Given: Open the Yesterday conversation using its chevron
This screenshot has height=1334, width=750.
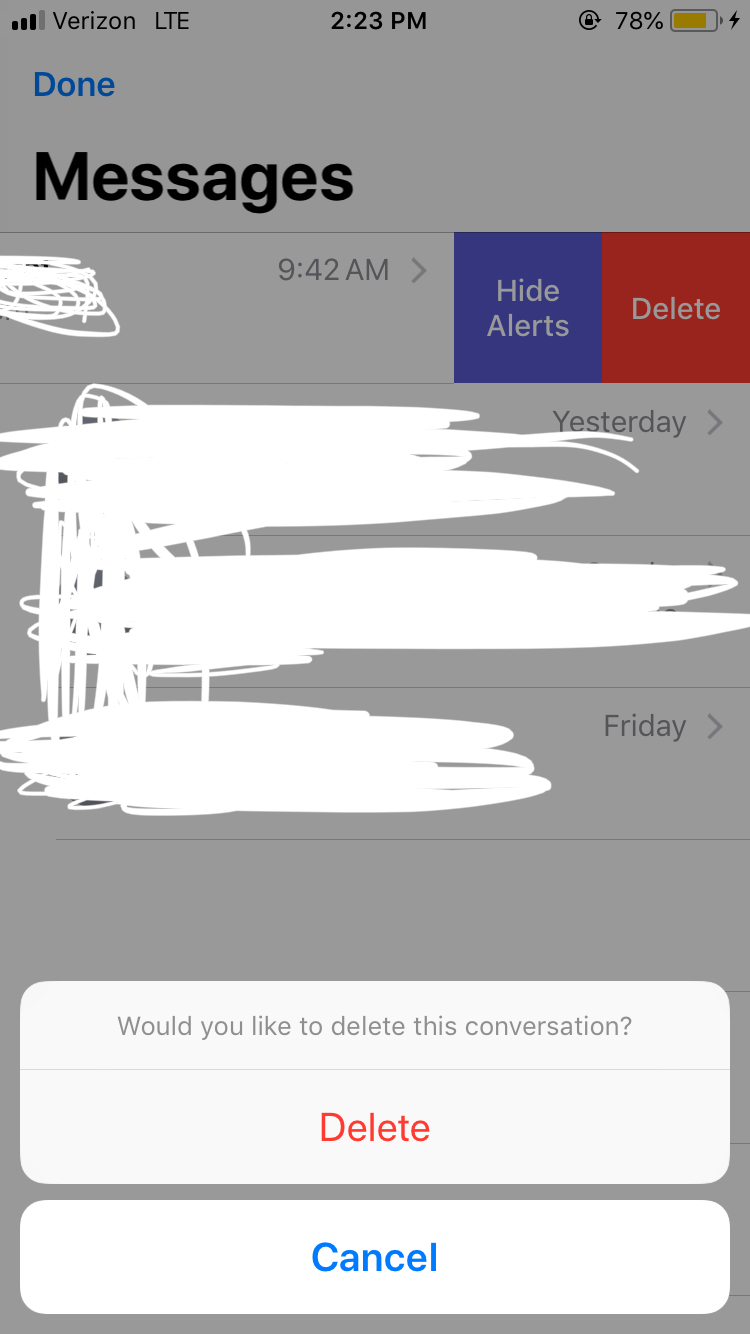Looking at the screenshot, I should 714,422.
